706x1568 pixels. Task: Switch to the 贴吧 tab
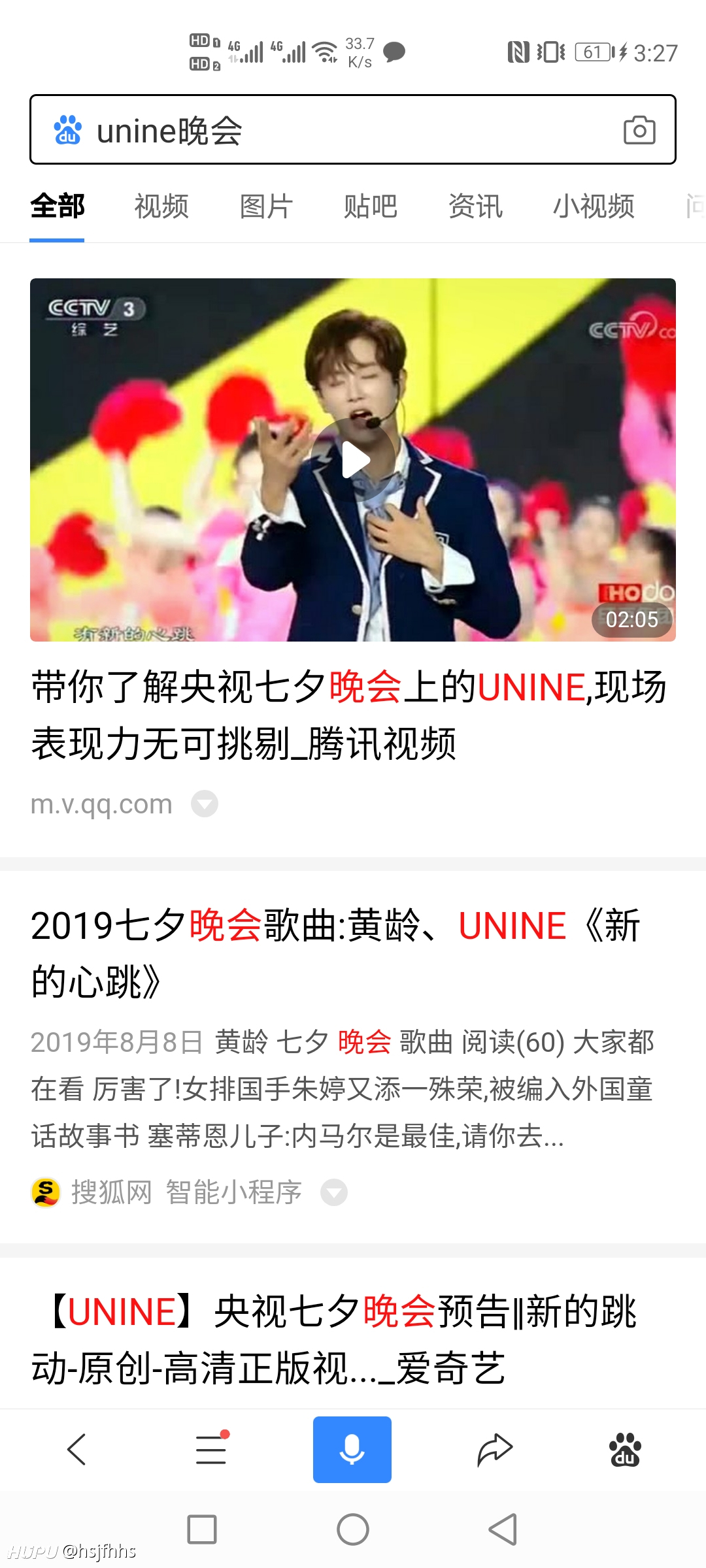(371, 206)
